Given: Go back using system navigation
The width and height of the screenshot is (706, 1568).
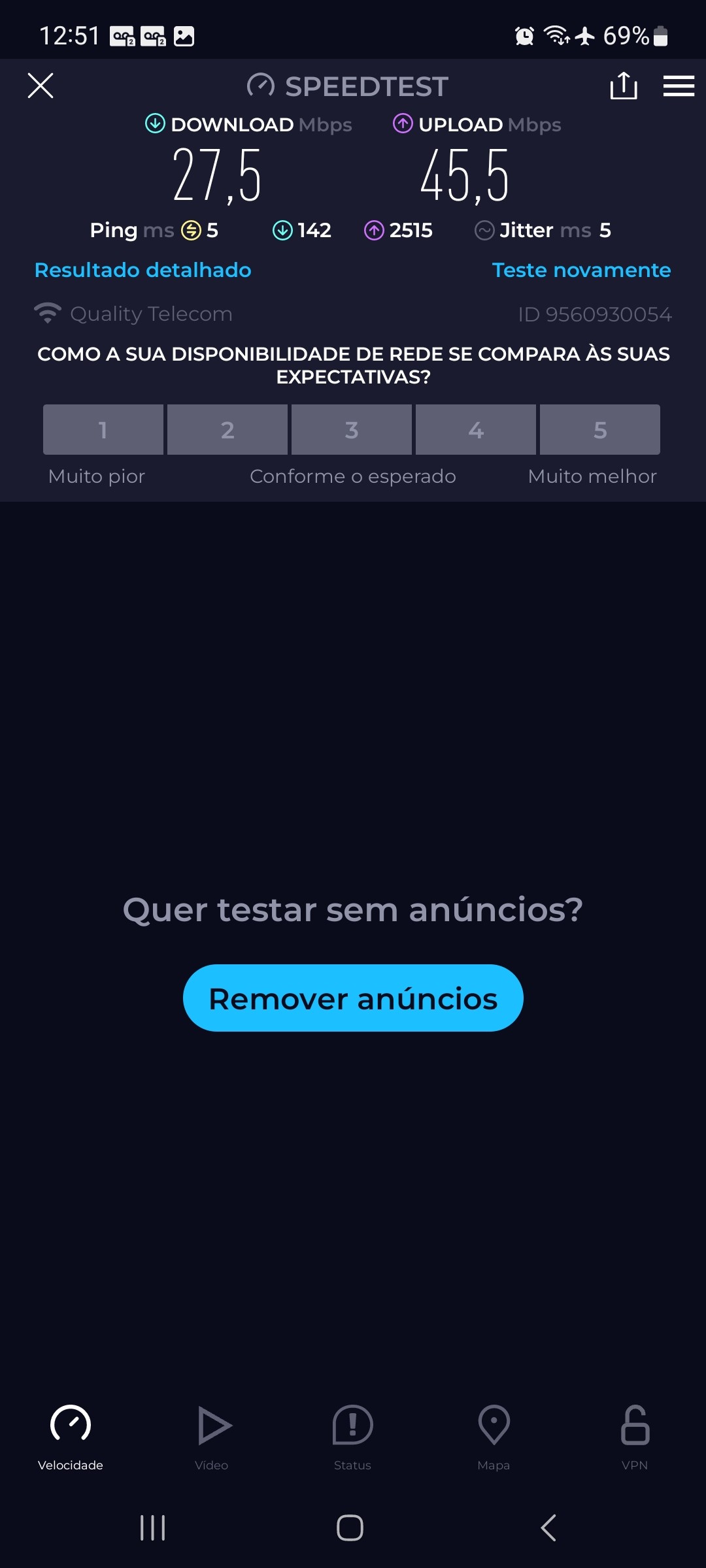Looking at the screenshot, I should (548, 1527).
